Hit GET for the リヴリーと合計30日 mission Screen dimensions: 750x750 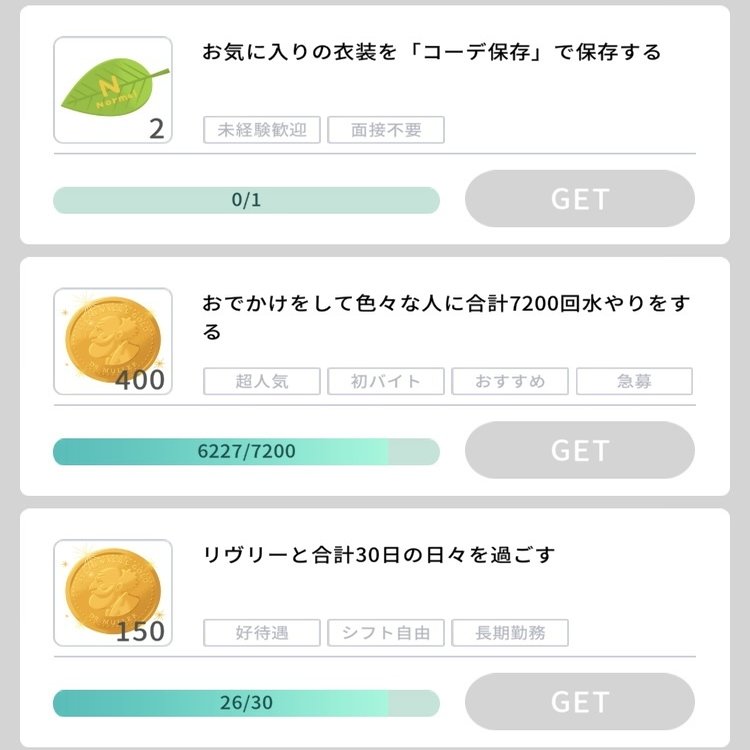point(579,702)
